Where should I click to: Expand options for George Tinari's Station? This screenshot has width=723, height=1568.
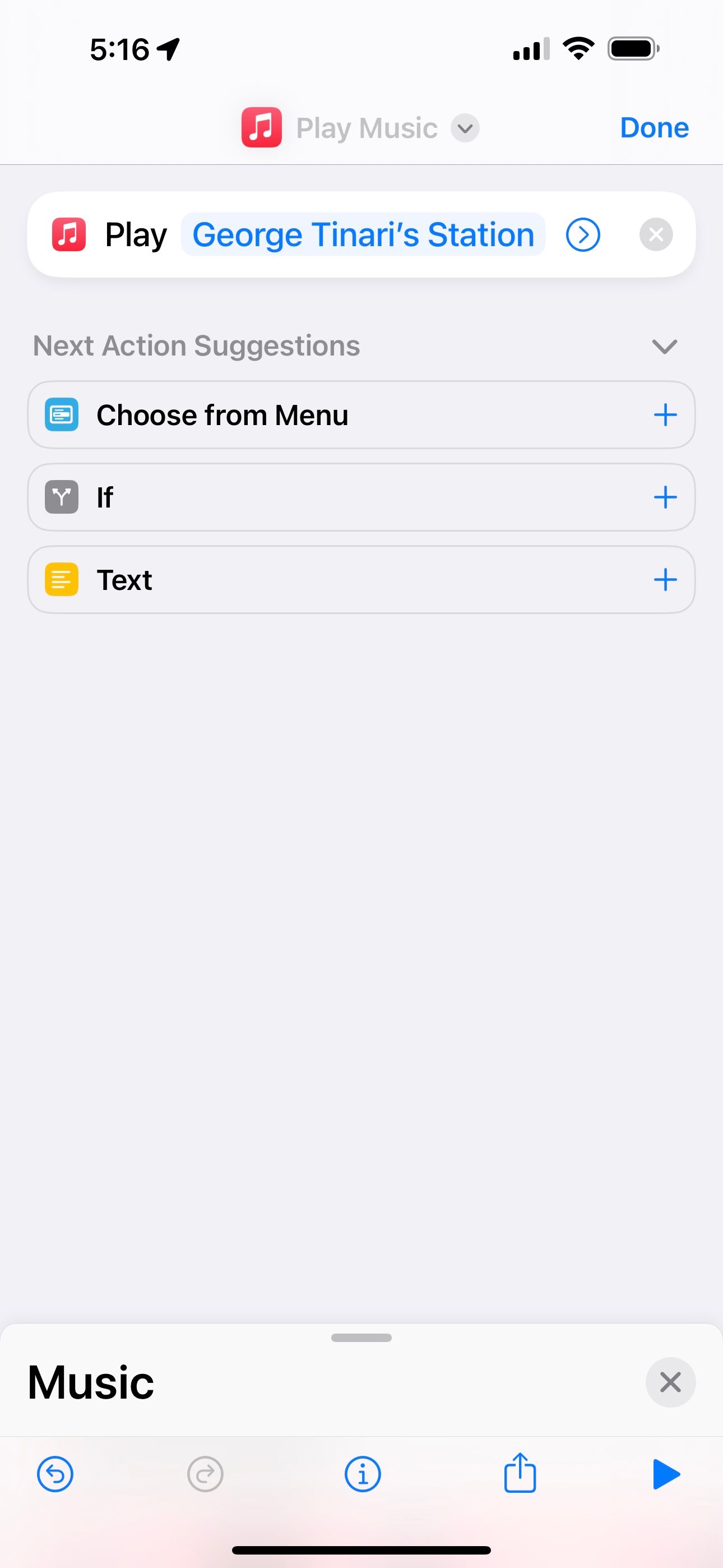[582, 234]
